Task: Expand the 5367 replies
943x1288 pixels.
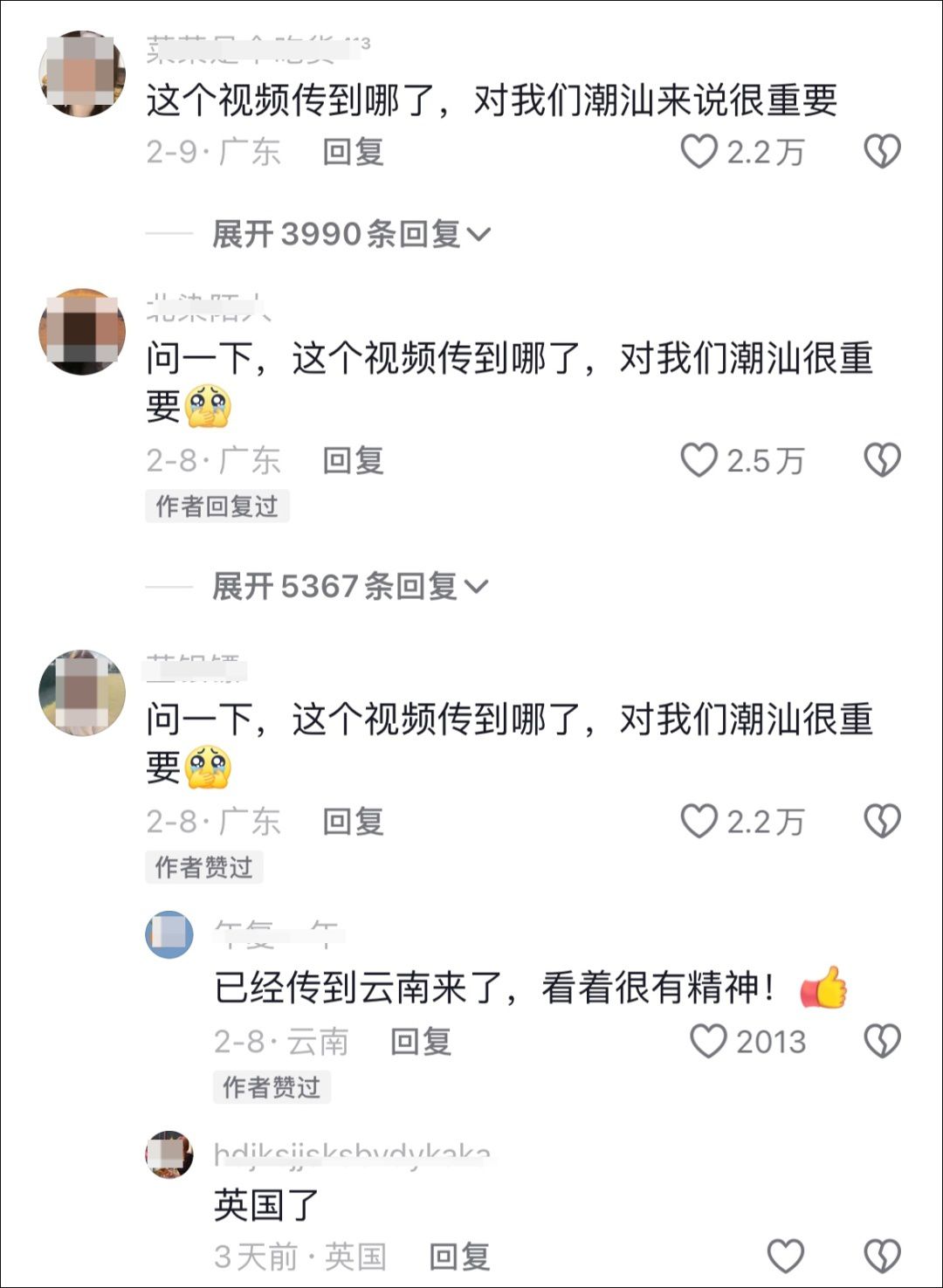Action: tap(349, 586)
